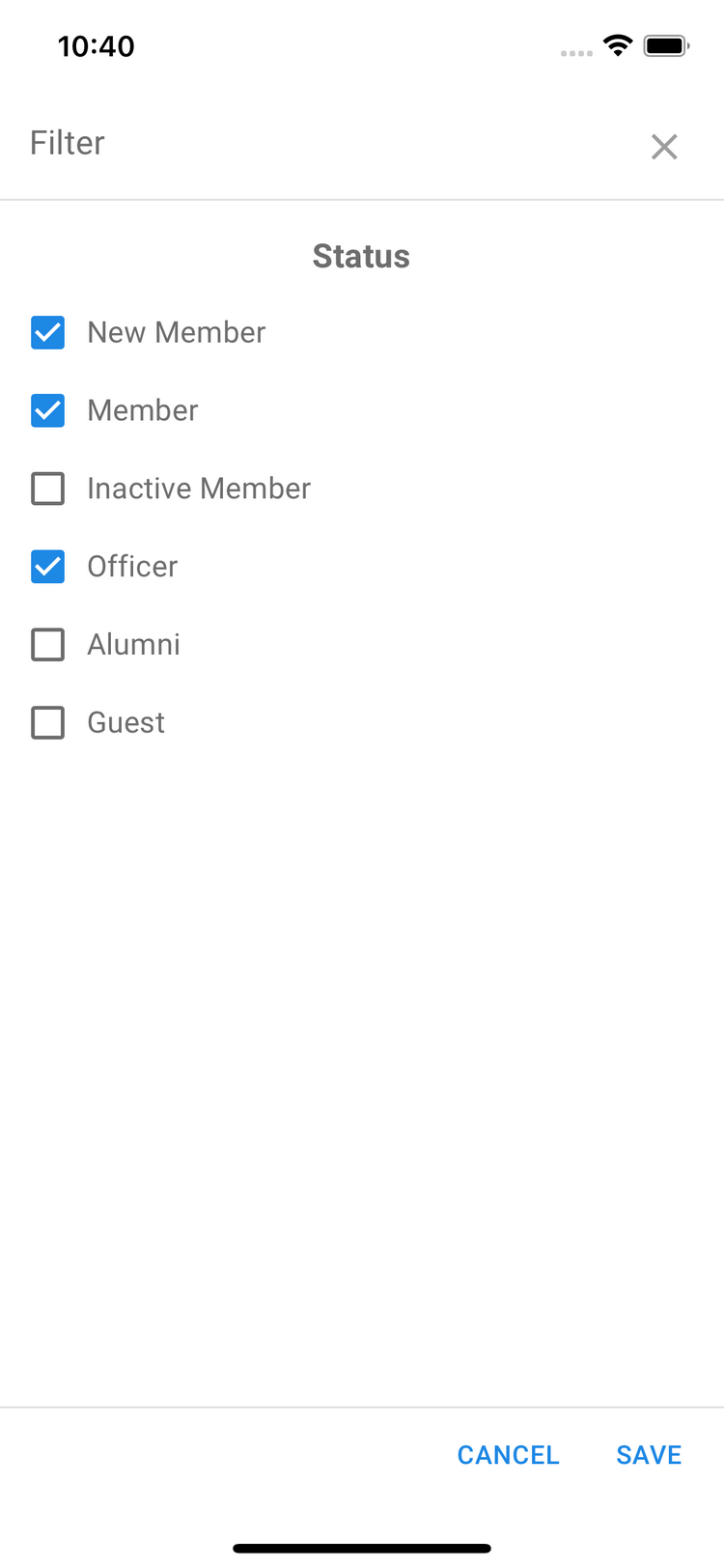Select the Guest checkbox
The width and height of the screenshot is (724, 1568).
(48, 723)
